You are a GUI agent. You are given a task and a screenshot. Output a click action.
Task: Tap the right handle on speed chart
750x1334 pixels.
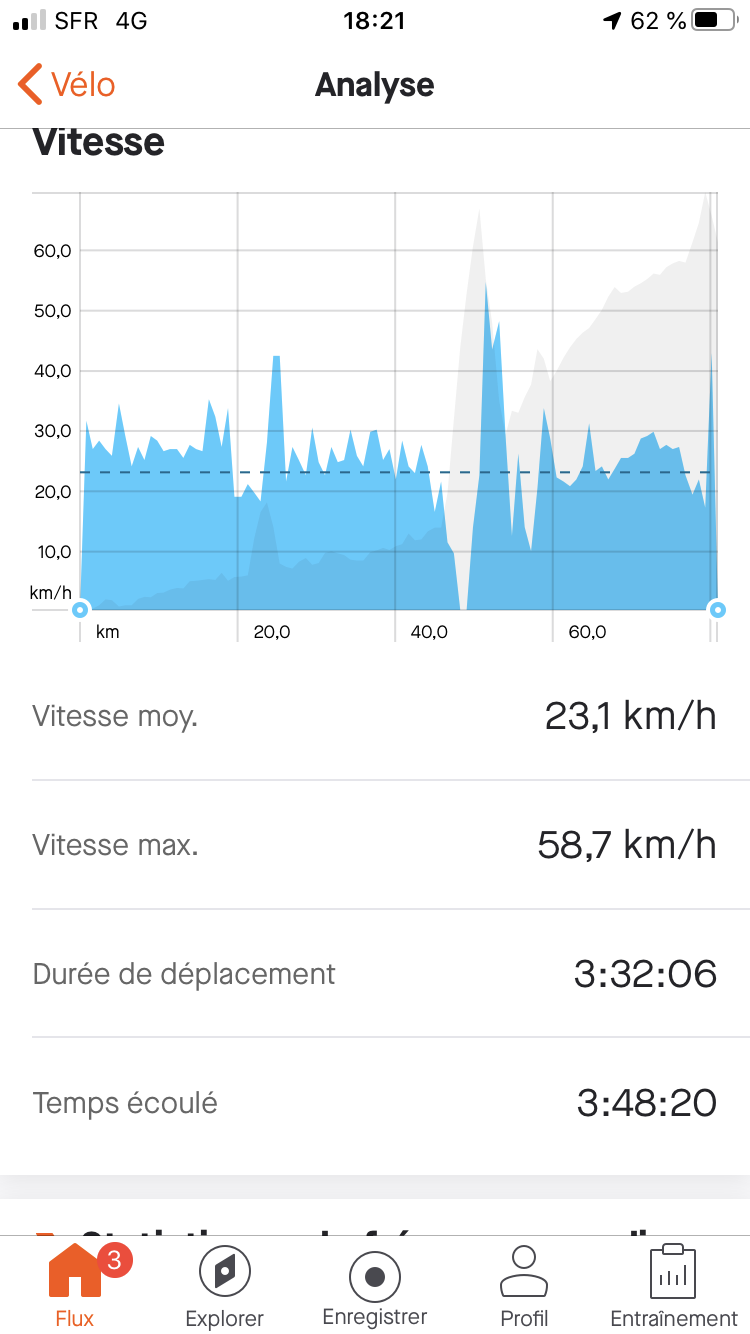click(717, 609)
